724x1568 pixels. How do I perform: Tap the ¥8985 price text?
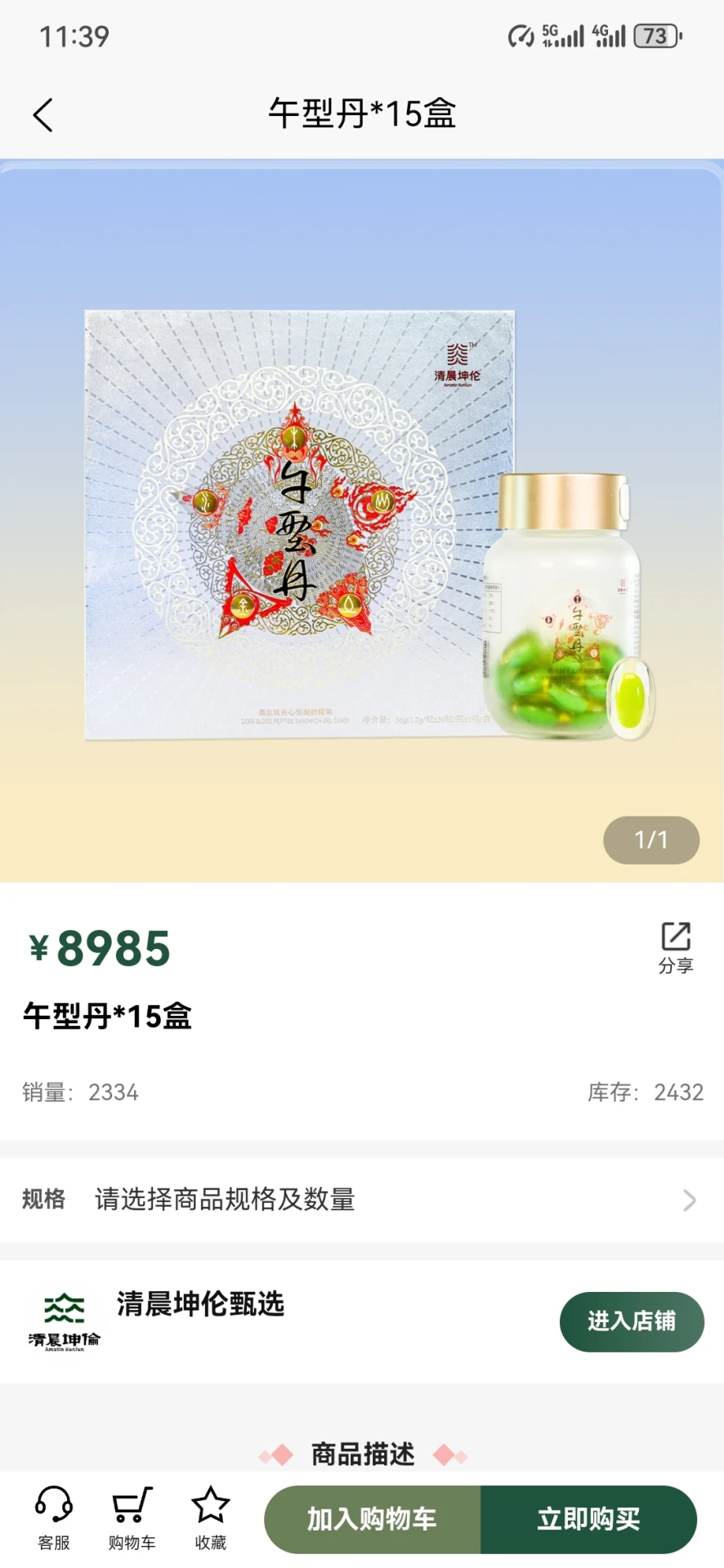(x=98, y=947)
